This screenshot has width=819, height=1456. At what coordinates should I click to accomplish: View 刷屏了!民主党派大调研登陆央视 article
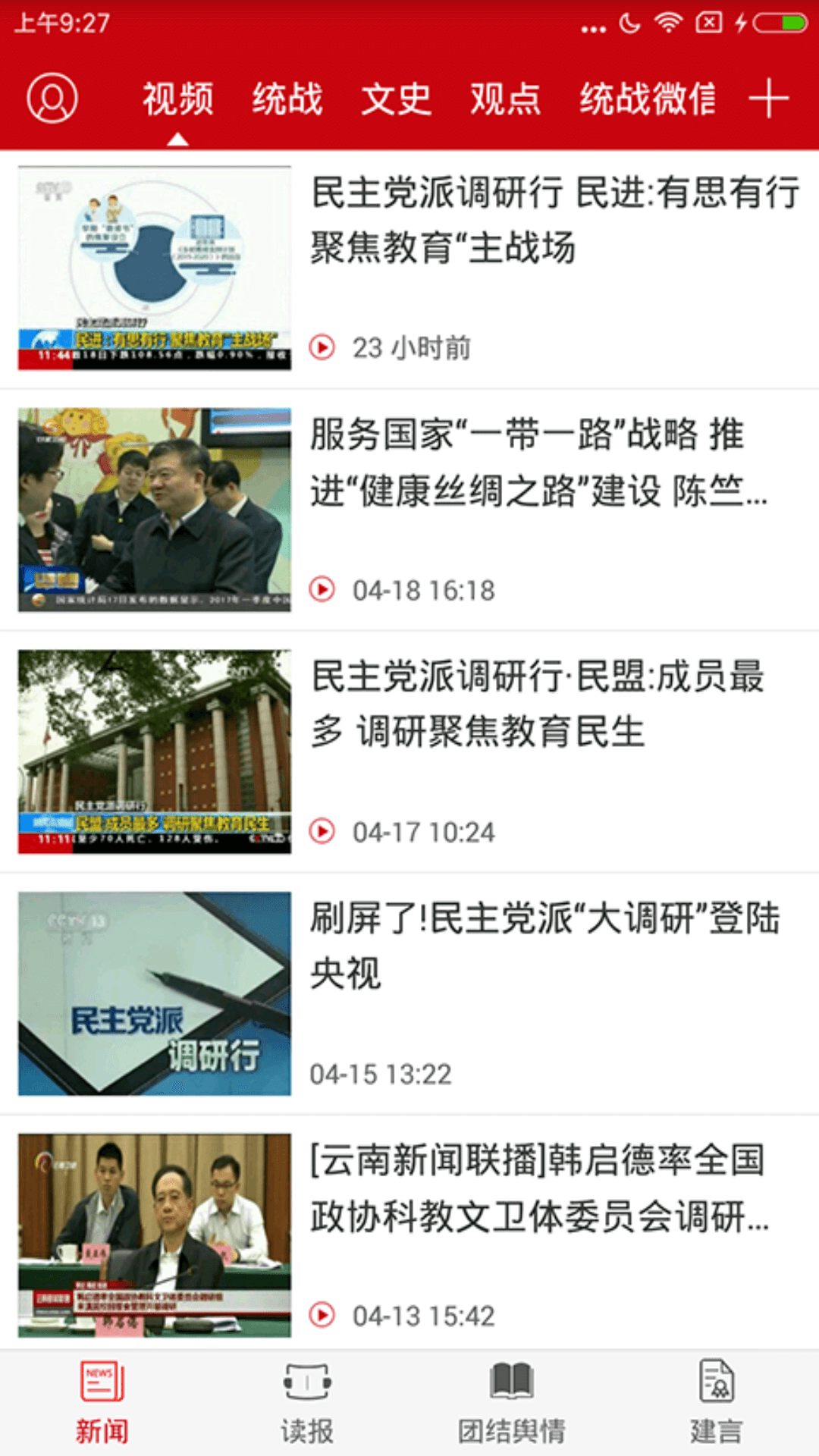point(409,993)
